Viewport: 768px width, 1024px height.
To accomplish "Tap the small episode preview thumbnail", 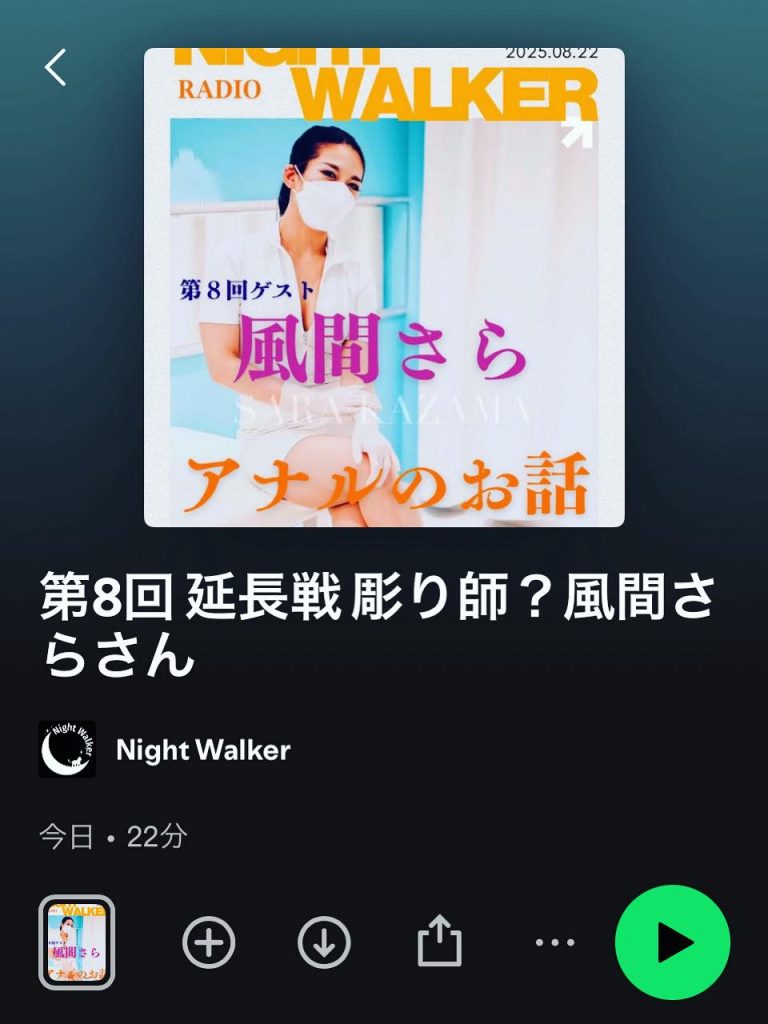I will tap(77, 942).
